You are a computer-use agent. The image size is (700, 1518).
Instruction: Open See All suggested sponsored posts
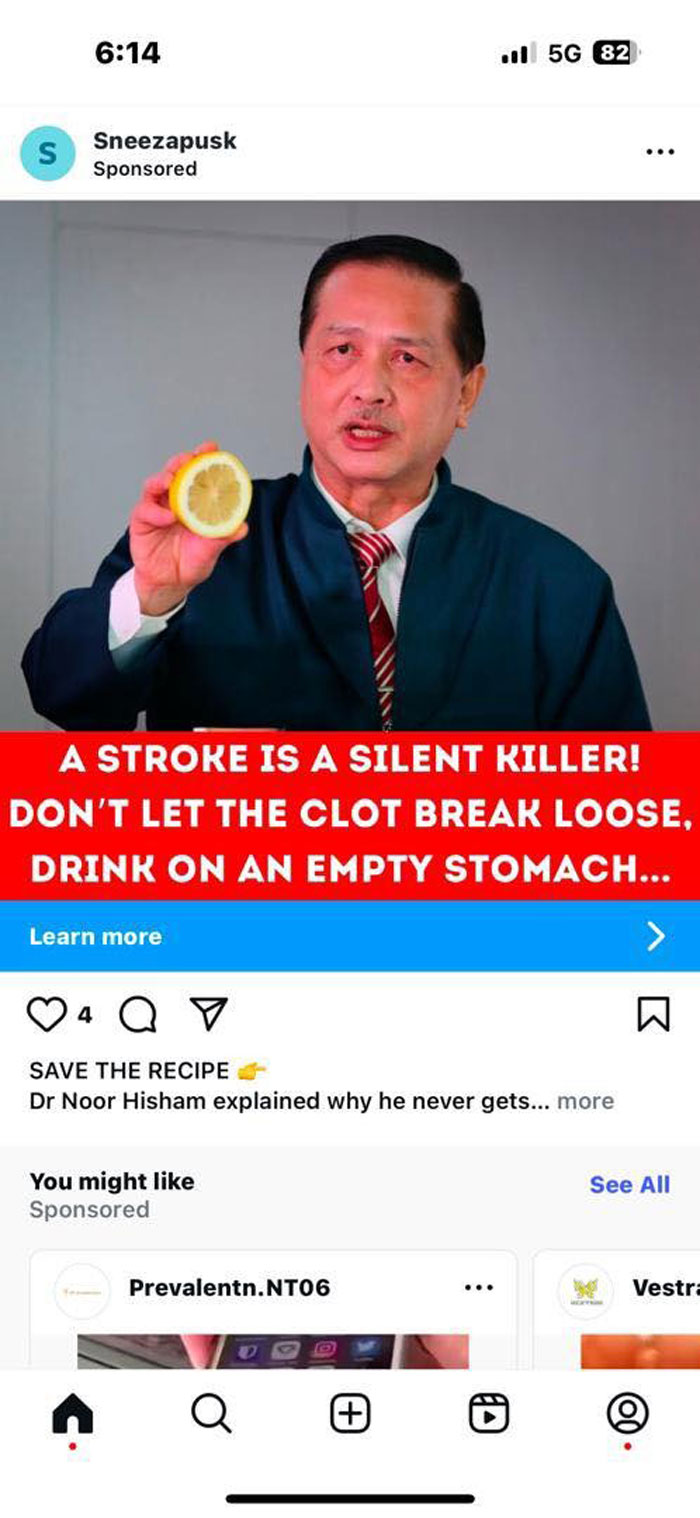629,1185
